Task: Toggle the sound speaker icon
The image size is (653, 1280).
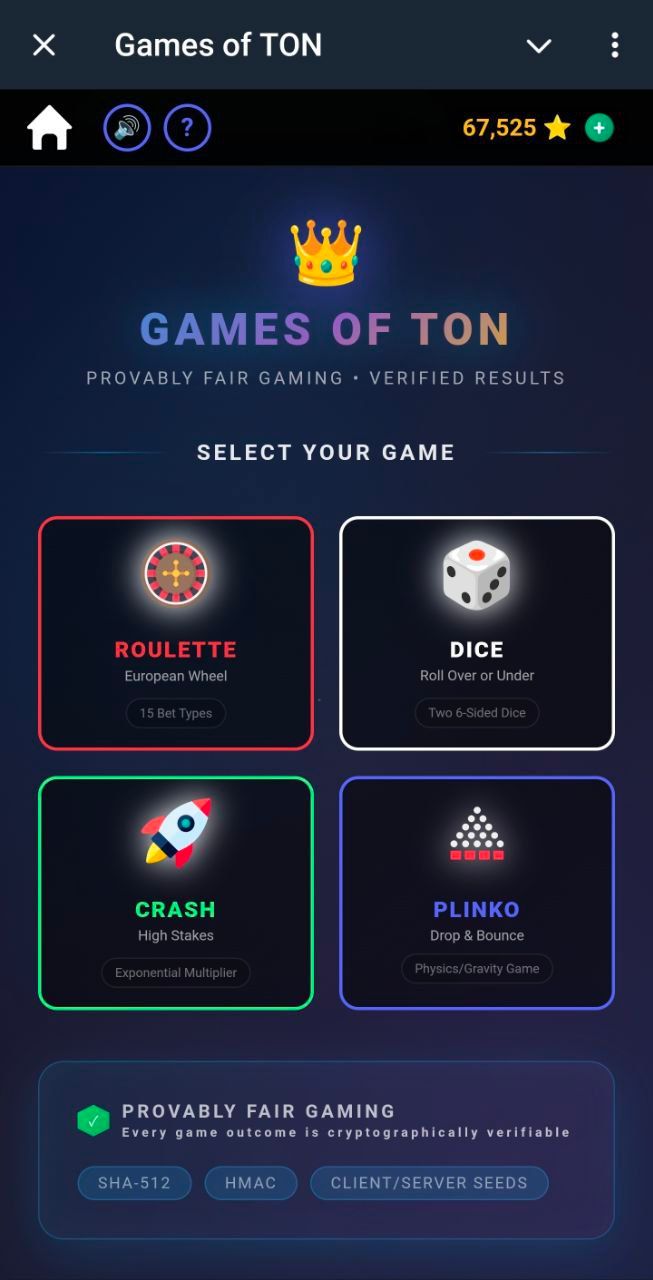Action: coord(127,129)
